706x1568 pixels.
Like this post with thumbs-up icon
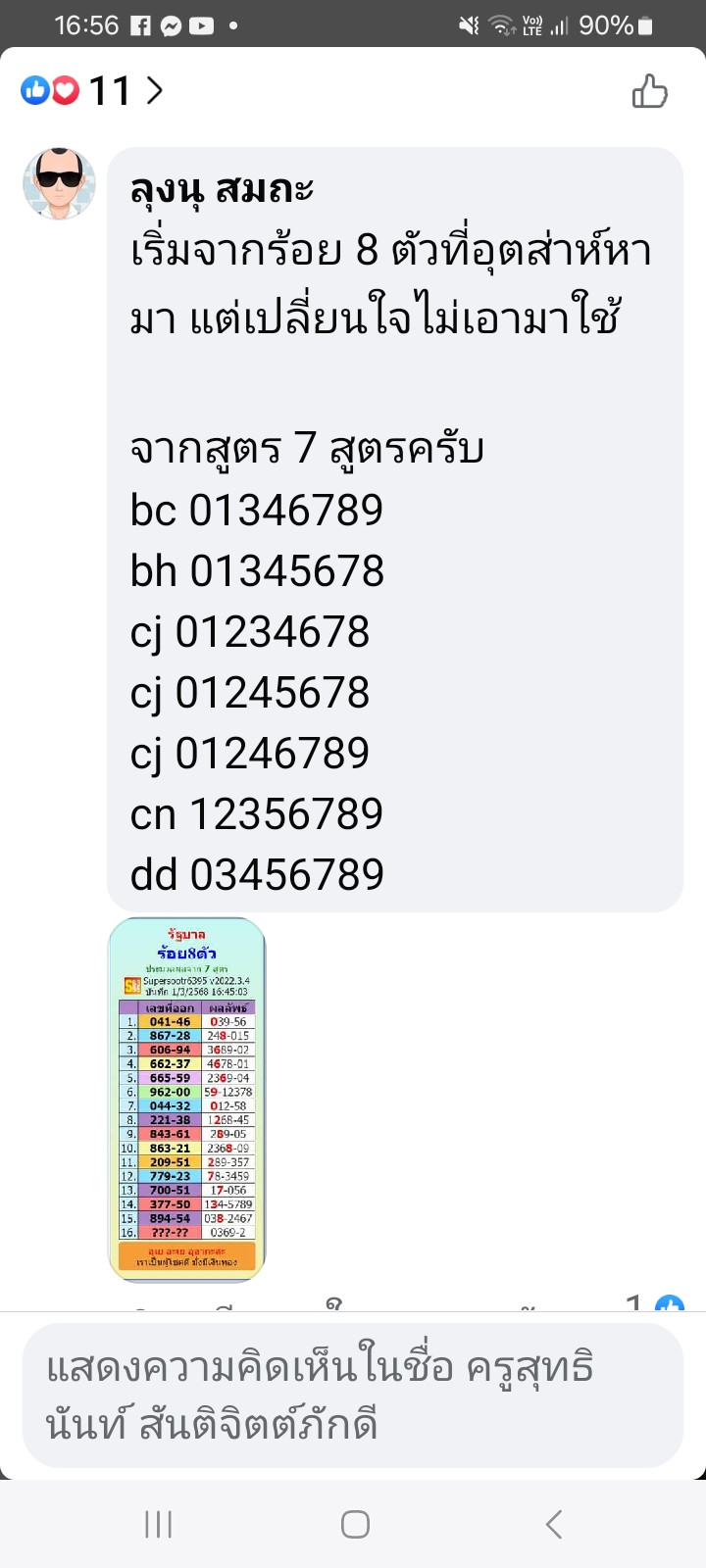(x=649, y=92)
